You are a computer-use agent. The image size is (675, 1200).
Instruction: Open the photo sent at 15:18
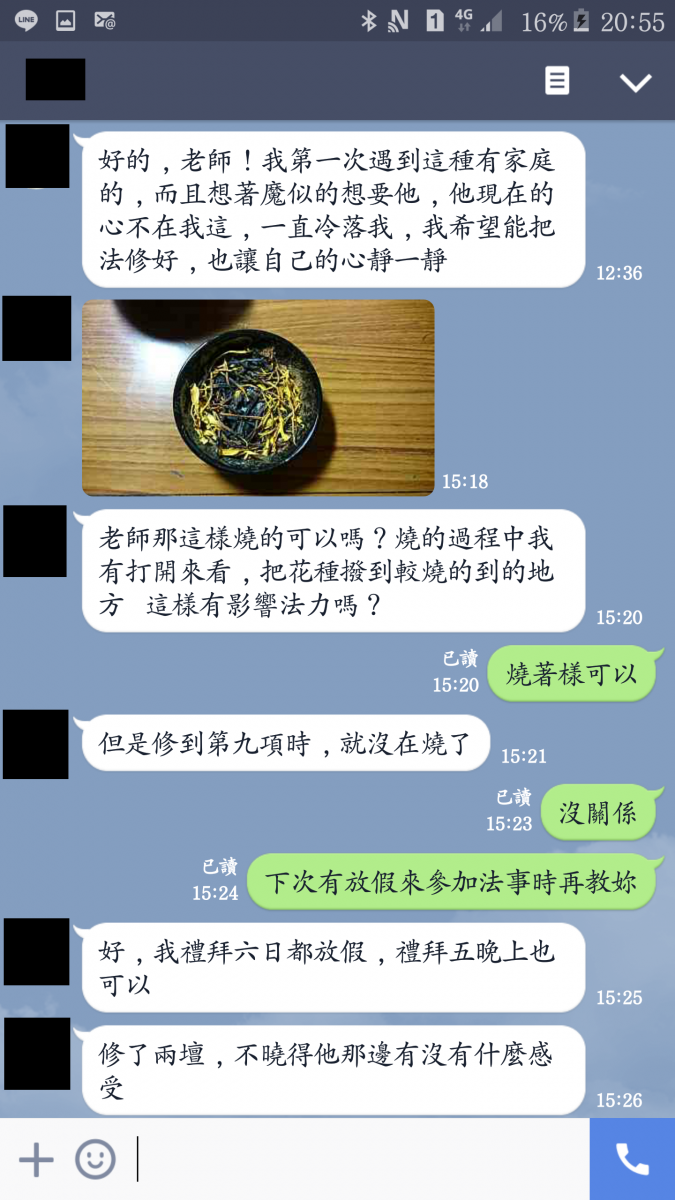pos(258,397)
